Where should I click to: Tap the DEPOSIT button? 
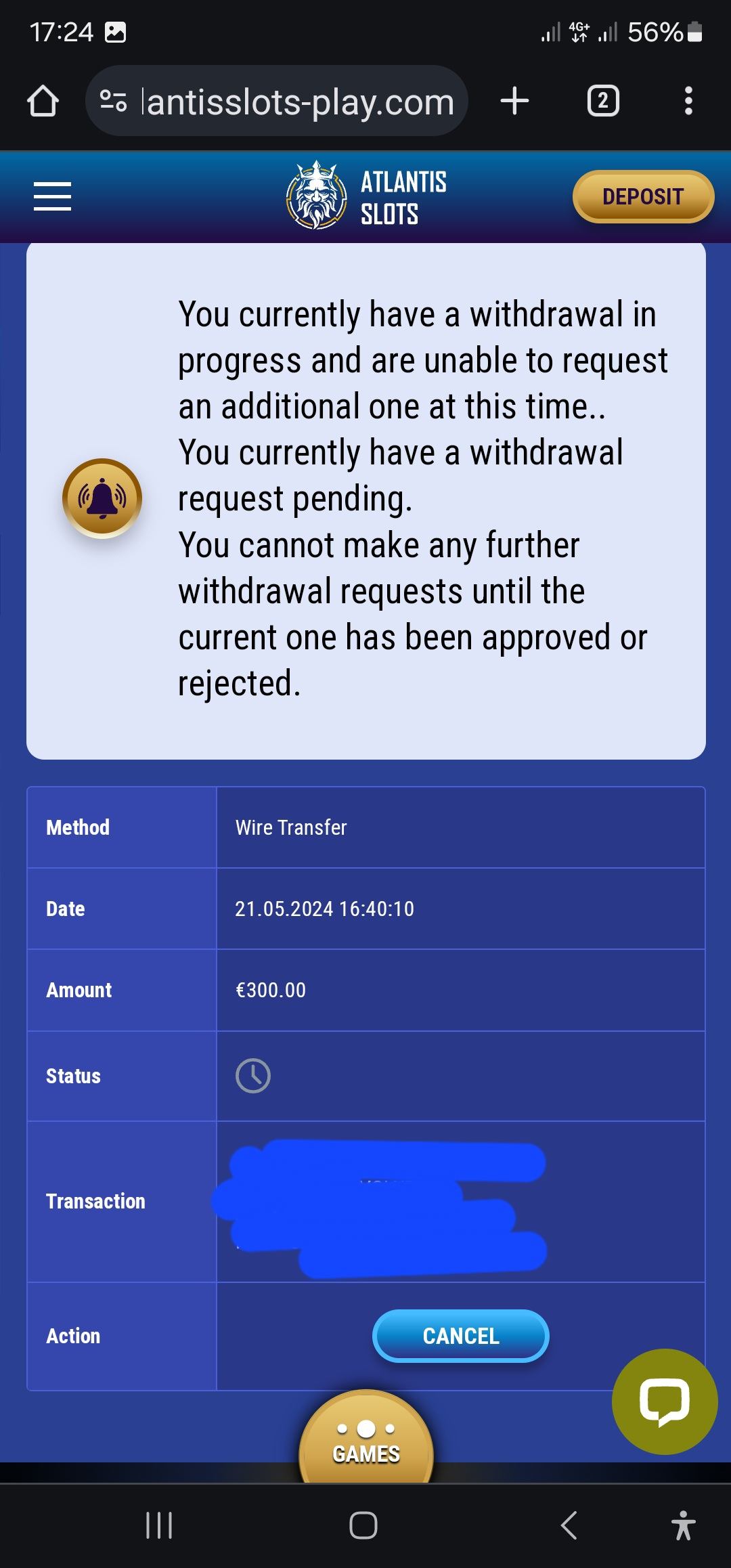pyautogui.click(x=642, y=196)
